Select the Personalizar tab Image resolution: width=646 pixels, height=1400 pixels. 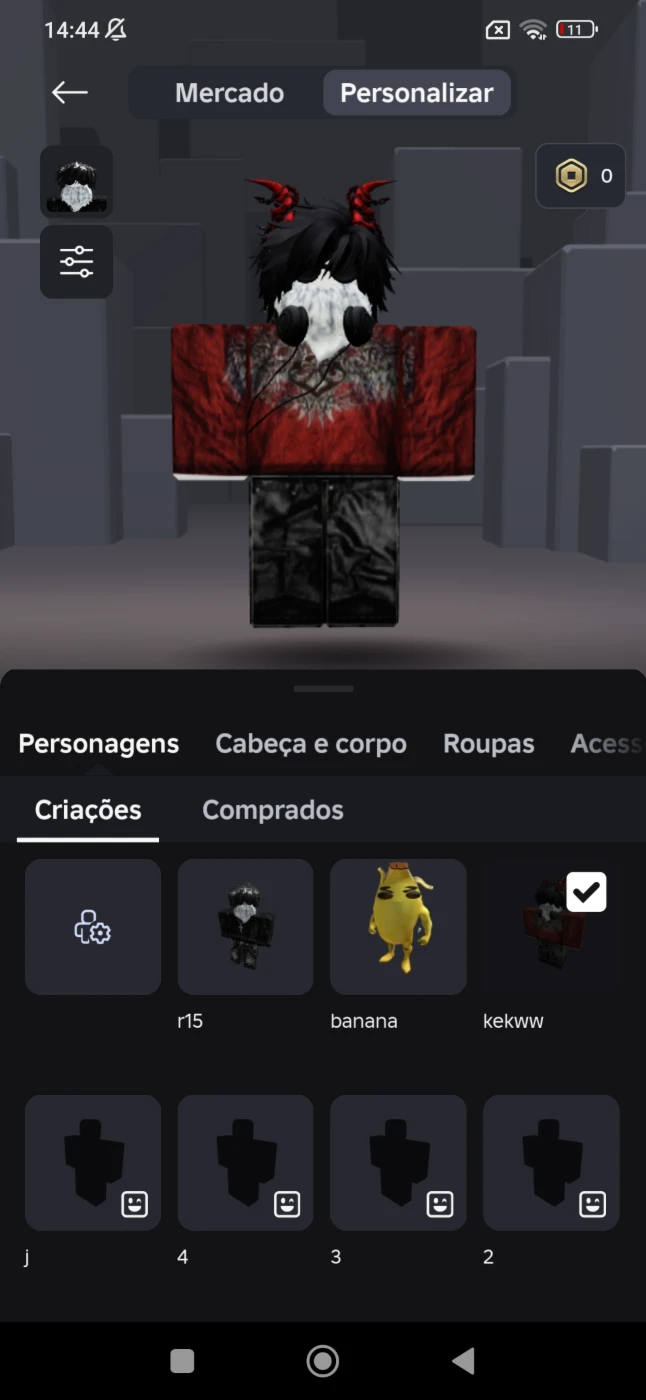pyautogui.click(x=417, y=93)
